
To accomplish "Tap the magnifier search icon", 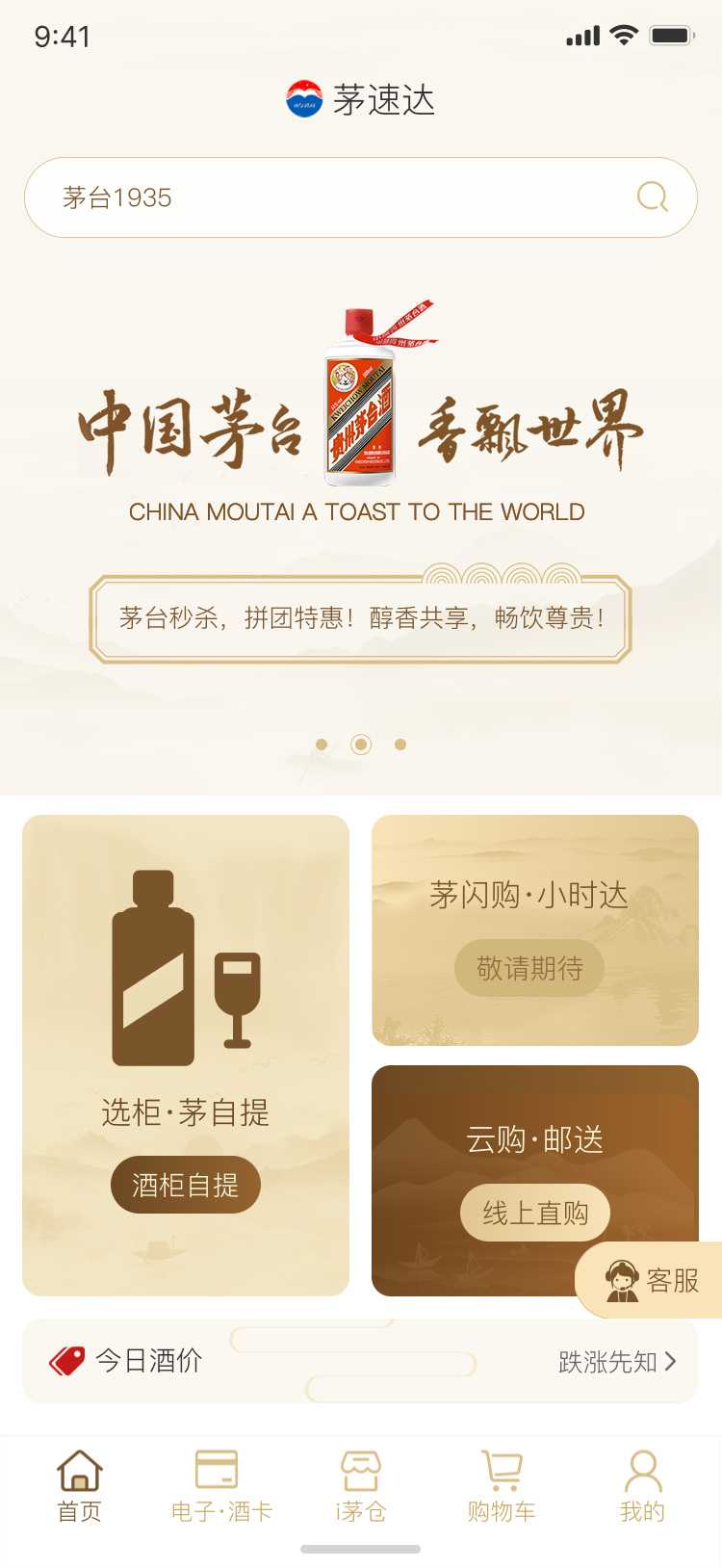I will click(653, 196).
